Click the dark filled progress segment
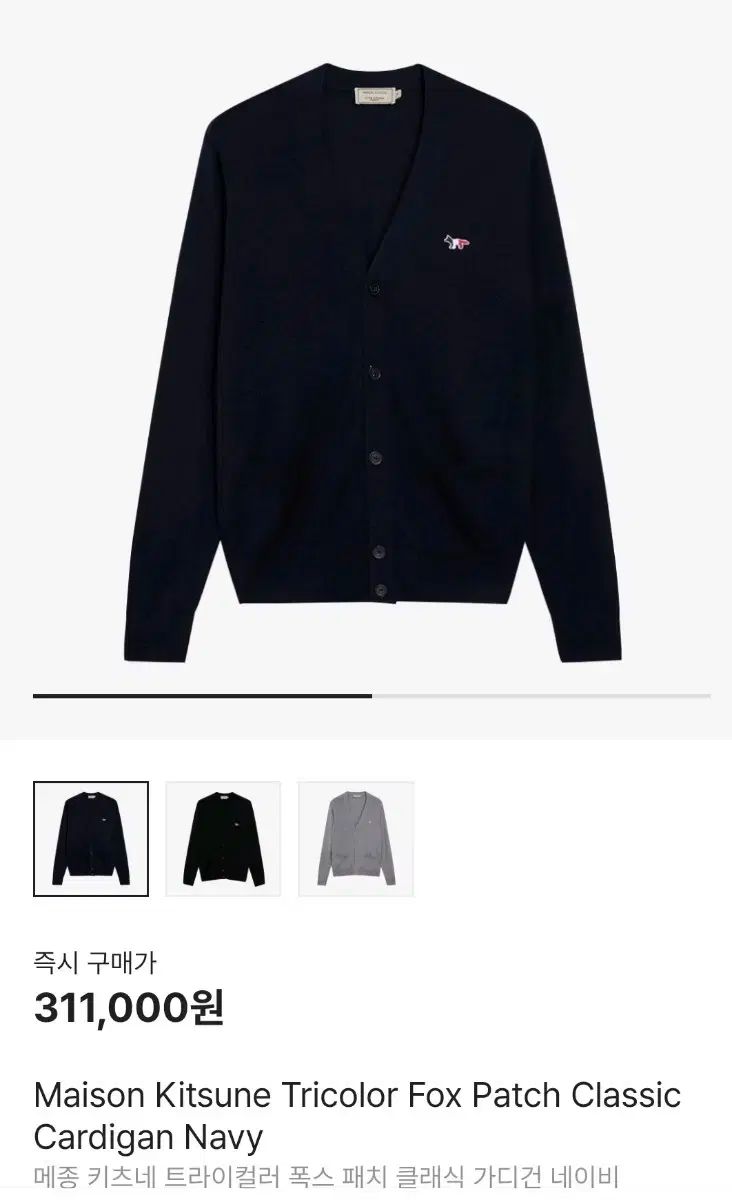Screen dimensions: 732x1200 coord(200,693)
